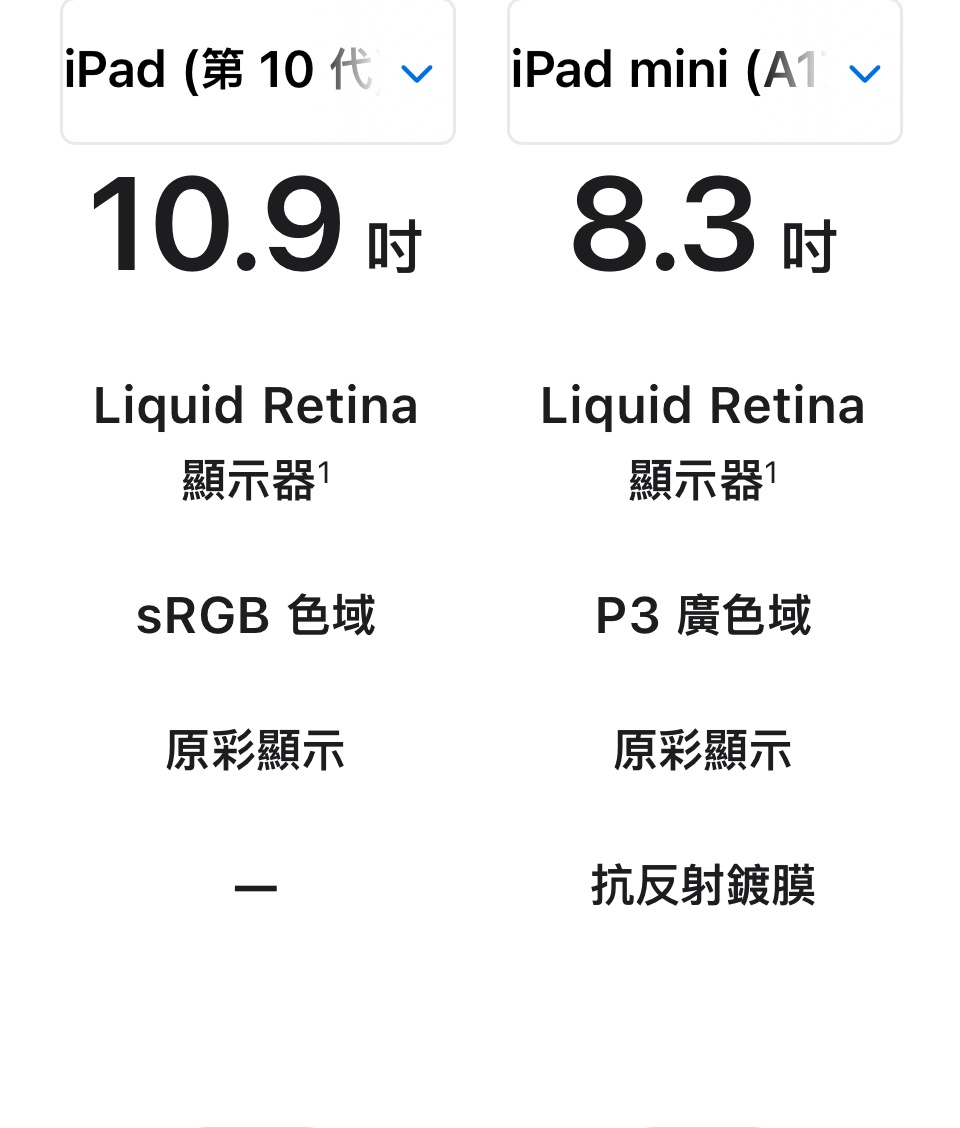Open the iPad mini model dropdown
This screenshot has height=1128, width=960.
[x=704, y=72]
